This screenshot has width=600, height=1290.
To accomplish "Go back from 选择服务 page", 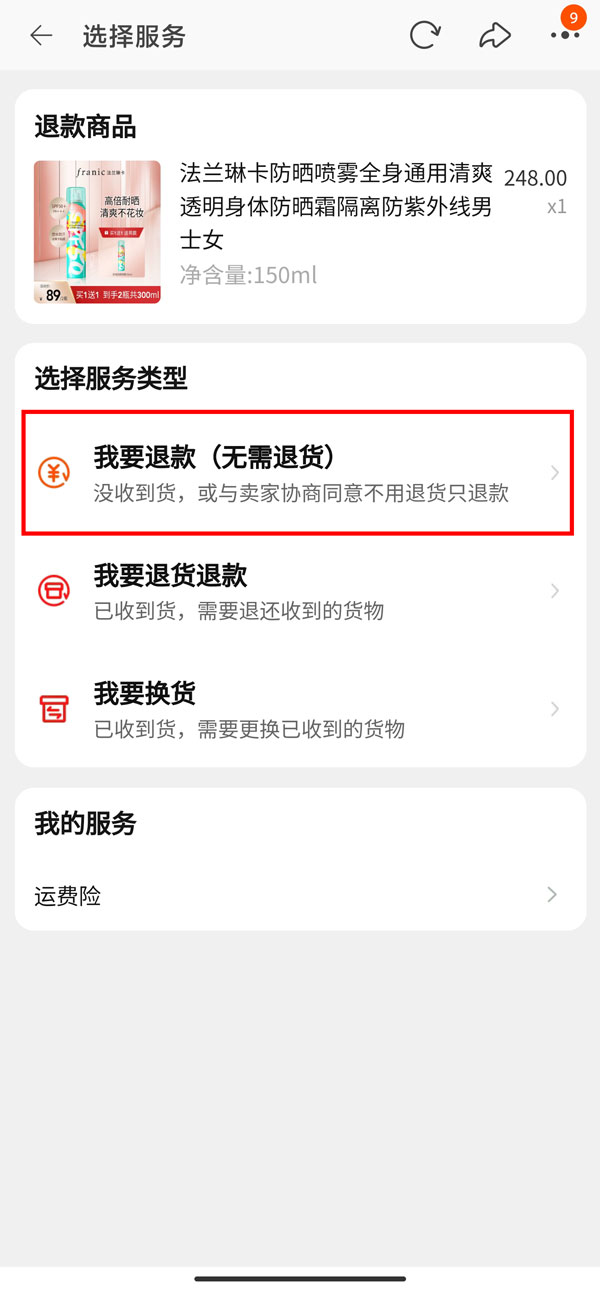I will [x=41, y=36].
